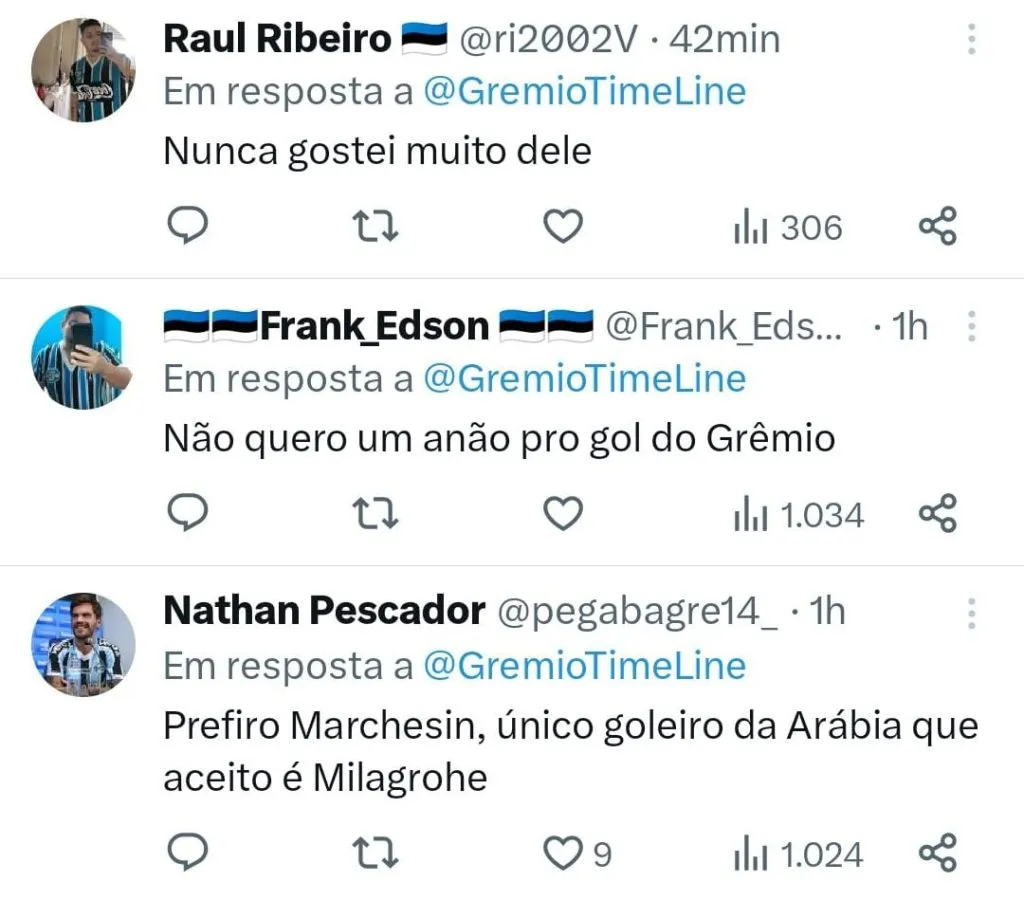Image resolution: width=1024 pixels, height=900 pixels.
Task: Open @GremioTimeLine link in Nathan's reply
Action: pyautogui.click(x=584, y=666)
